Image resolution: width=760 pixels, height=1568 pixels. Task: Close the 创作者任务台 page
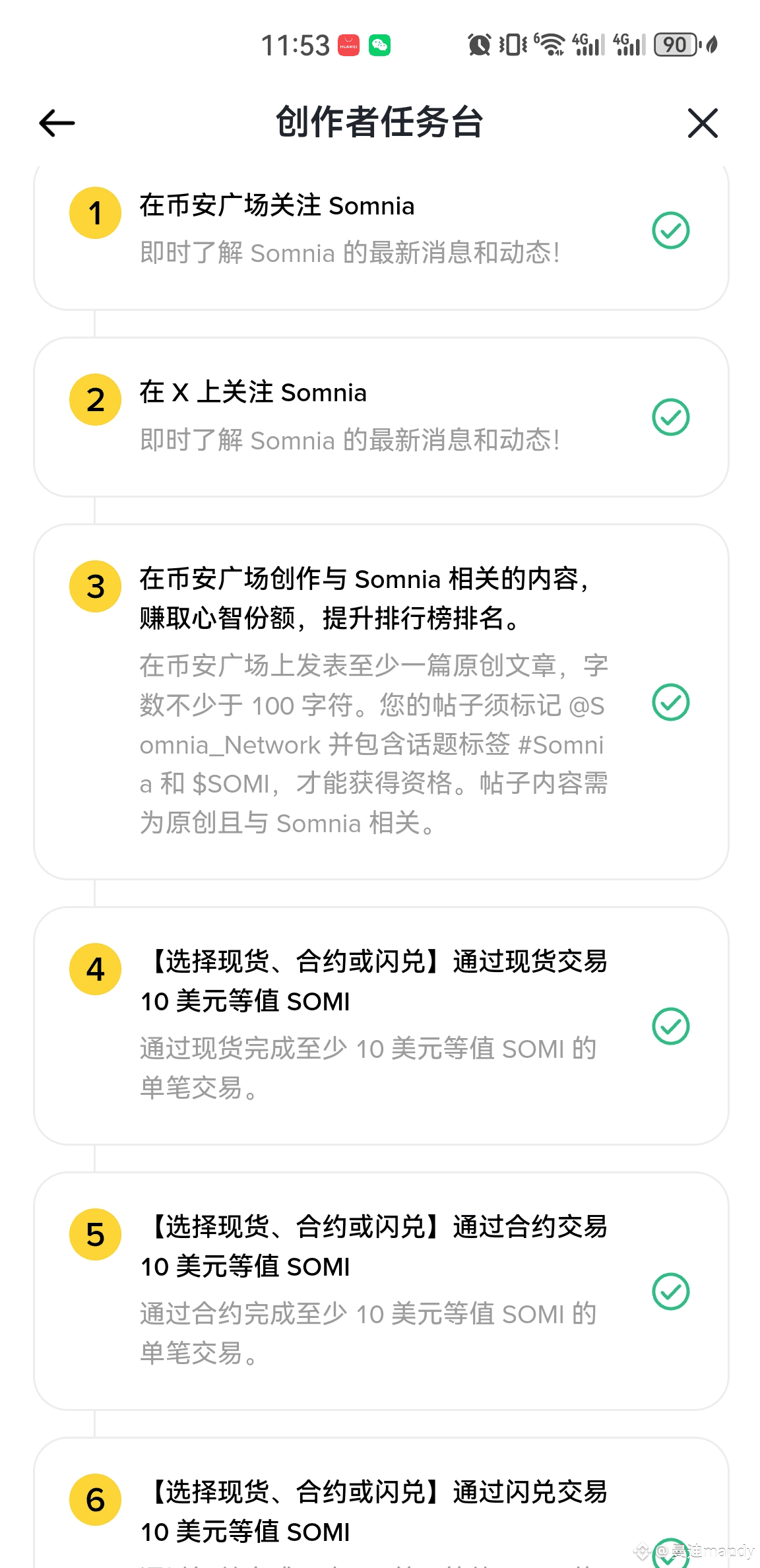pyautogui.click(x=703, y=123)
